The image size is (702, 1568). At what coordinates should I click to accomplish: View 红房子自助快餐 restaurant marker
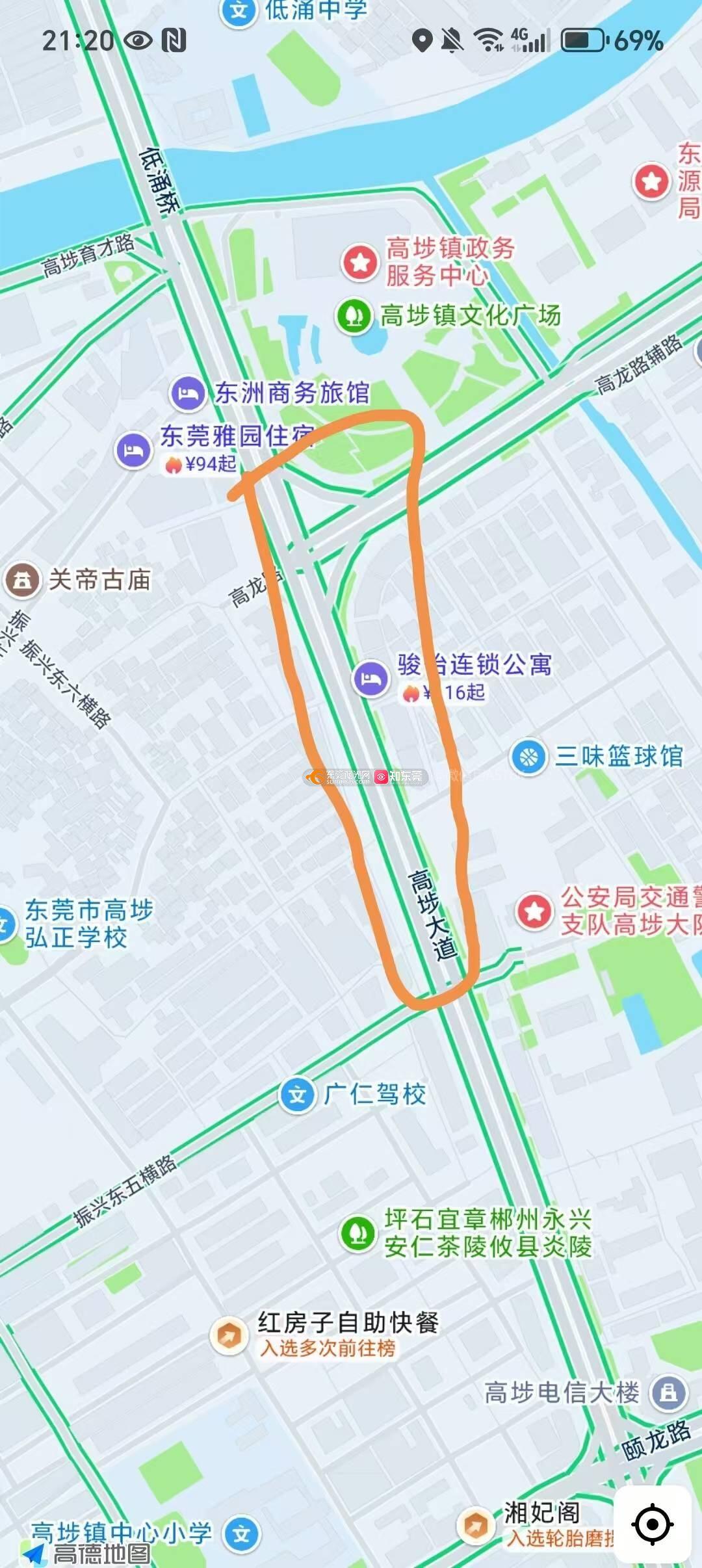pos(228,1336)
